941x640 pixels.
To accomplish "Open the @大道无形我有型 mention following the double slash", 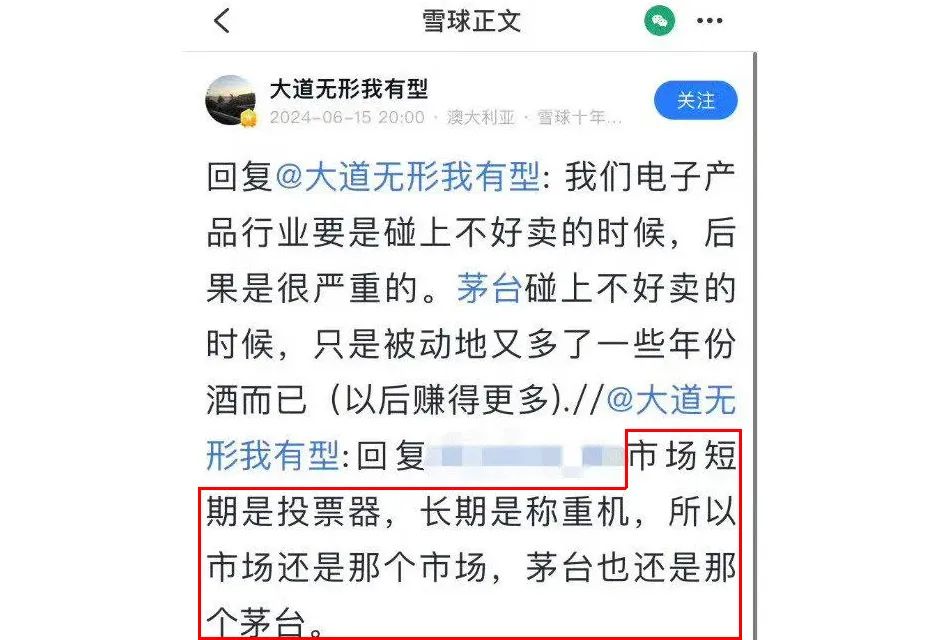I will [671, 401].
